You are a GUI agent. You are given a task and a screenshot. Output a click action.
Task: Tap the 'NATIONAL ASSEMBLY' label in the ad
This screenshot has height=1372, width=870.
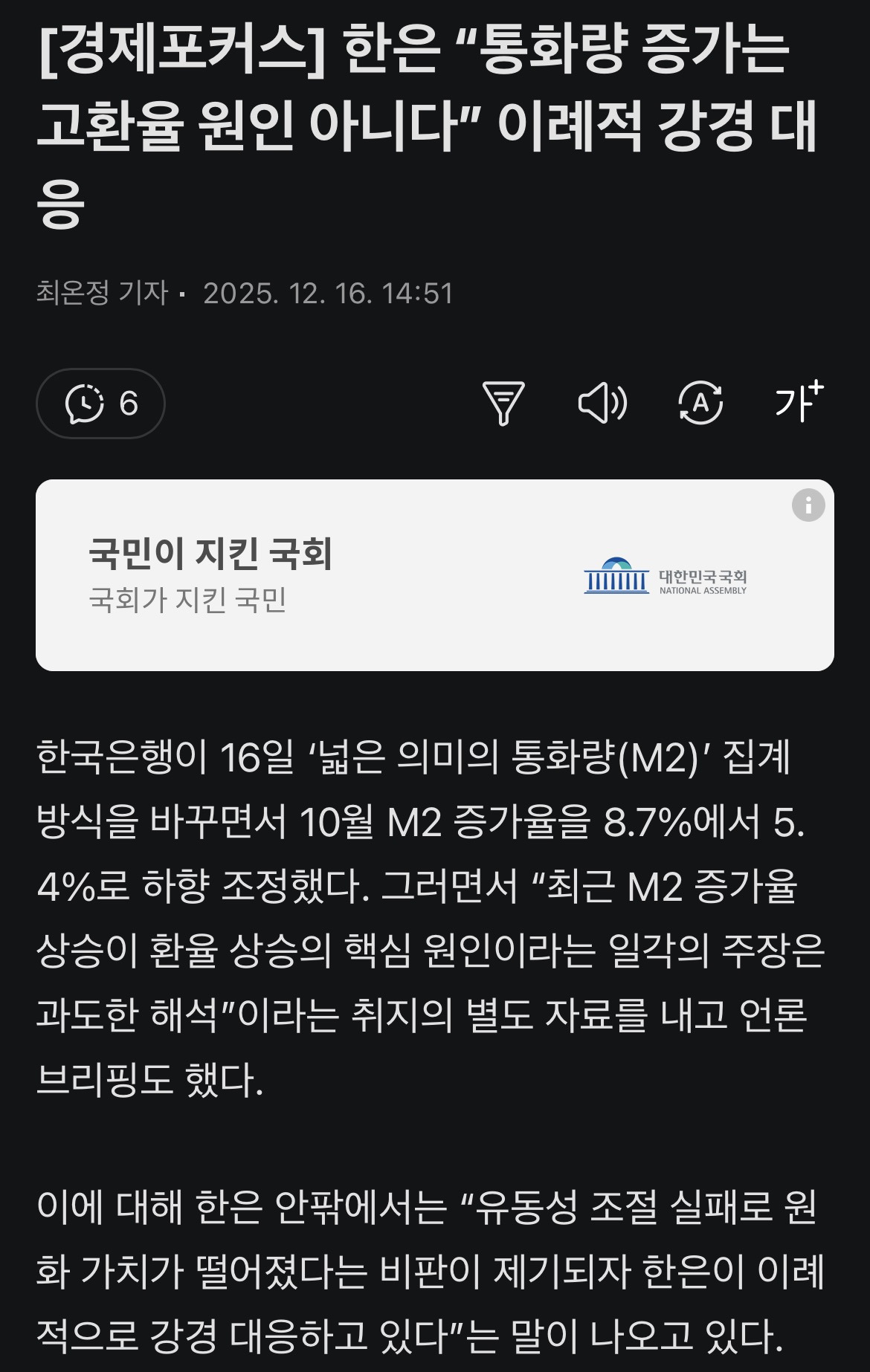click(x=703, y=589)
